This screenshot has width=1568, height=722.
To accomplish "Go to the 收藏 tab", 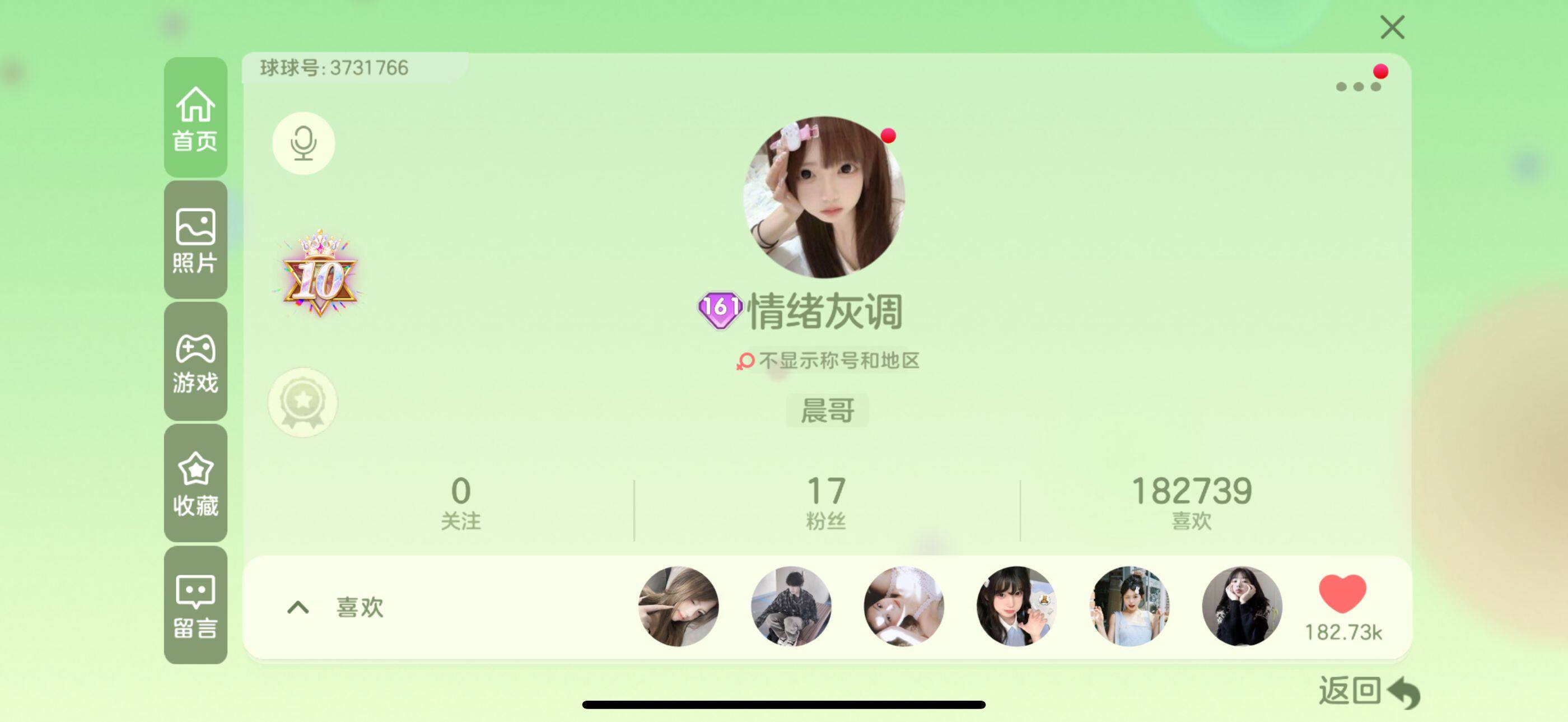I will pos(195,483).
